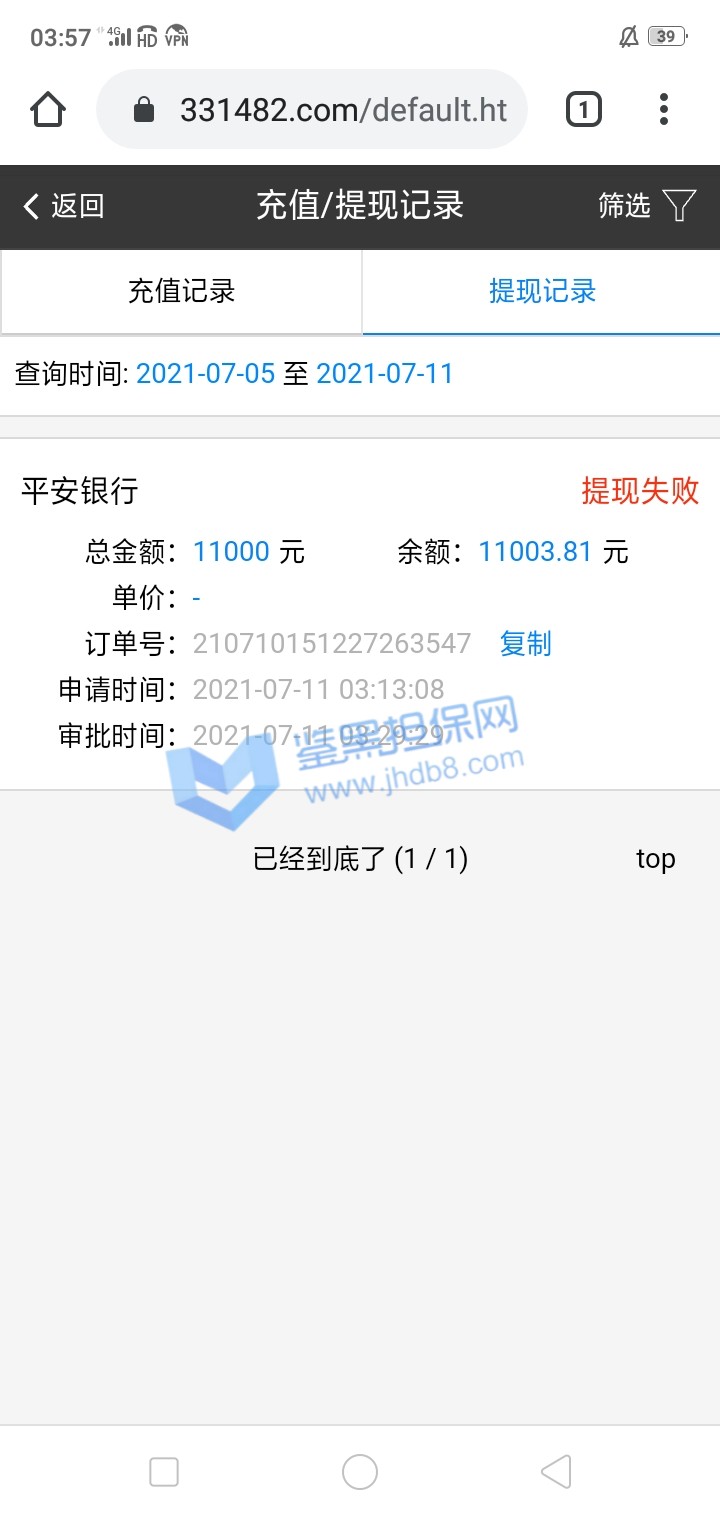Open the 筛选 filter options
The height and width of the screenshot is (1520, 720).
click(647, 206)
